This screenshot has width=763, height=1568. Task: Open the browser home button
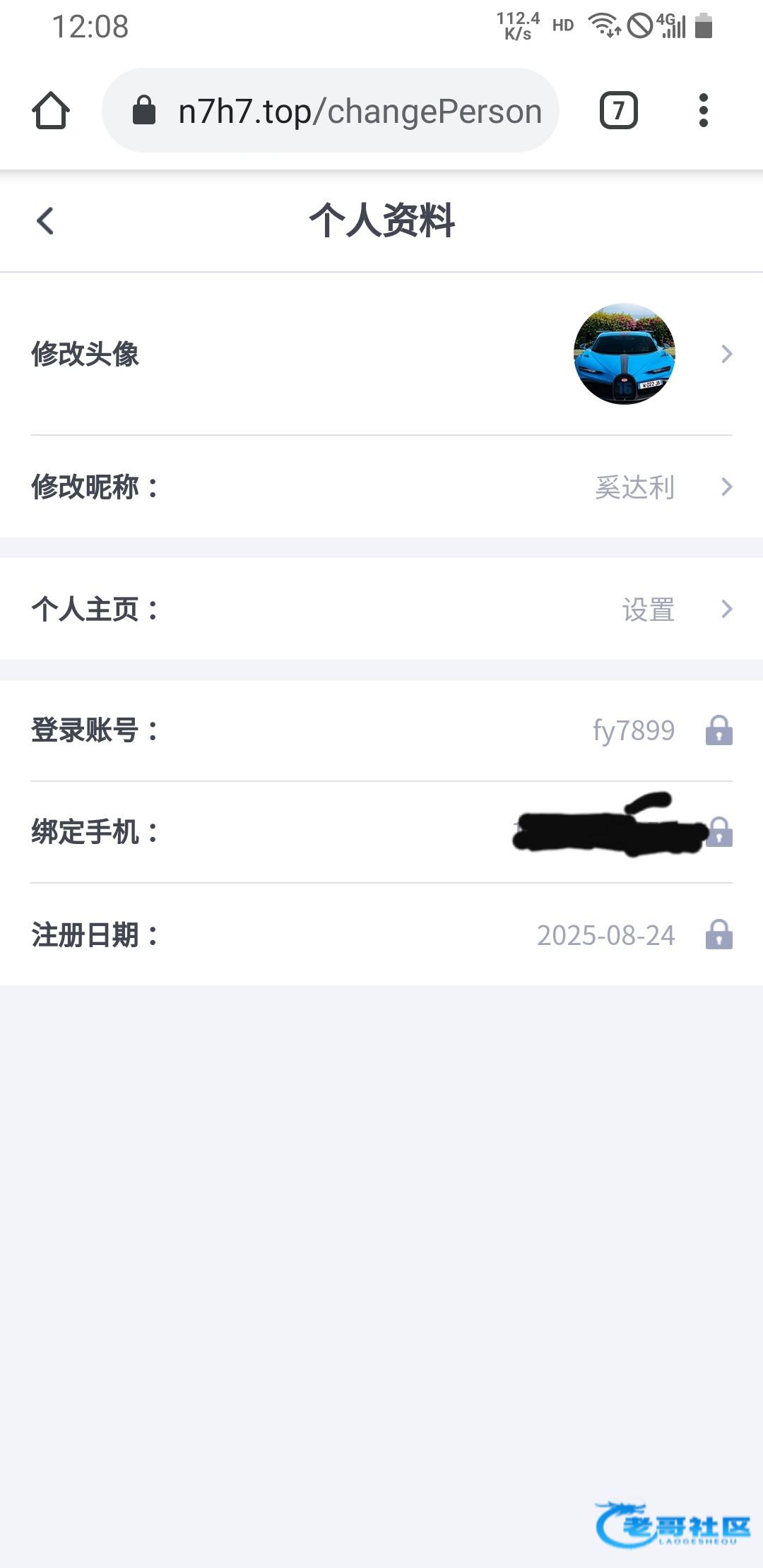[x=51, y=111]
